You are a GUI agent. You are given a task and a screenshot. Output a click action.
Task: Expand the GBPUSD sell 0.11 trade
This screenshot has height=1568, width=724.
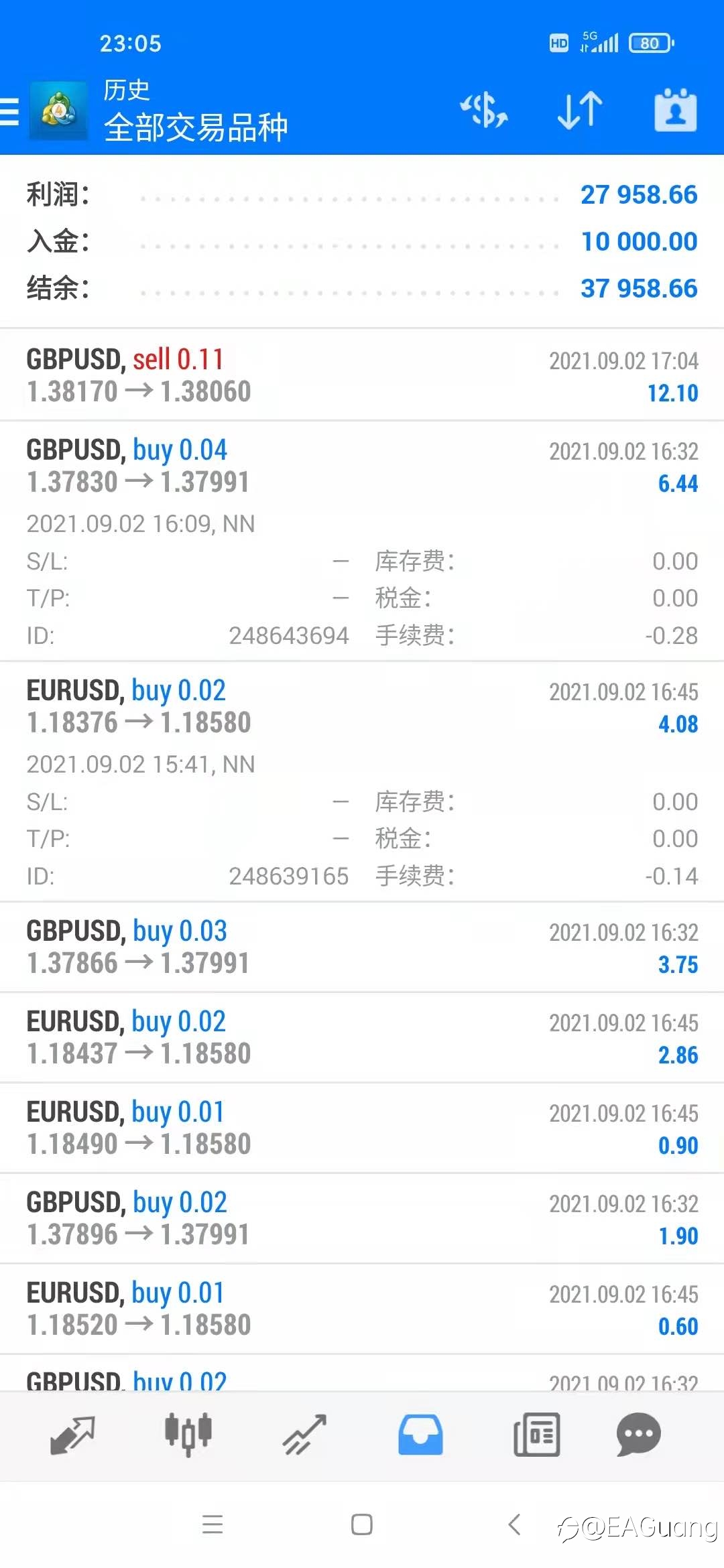coord(362,375)
